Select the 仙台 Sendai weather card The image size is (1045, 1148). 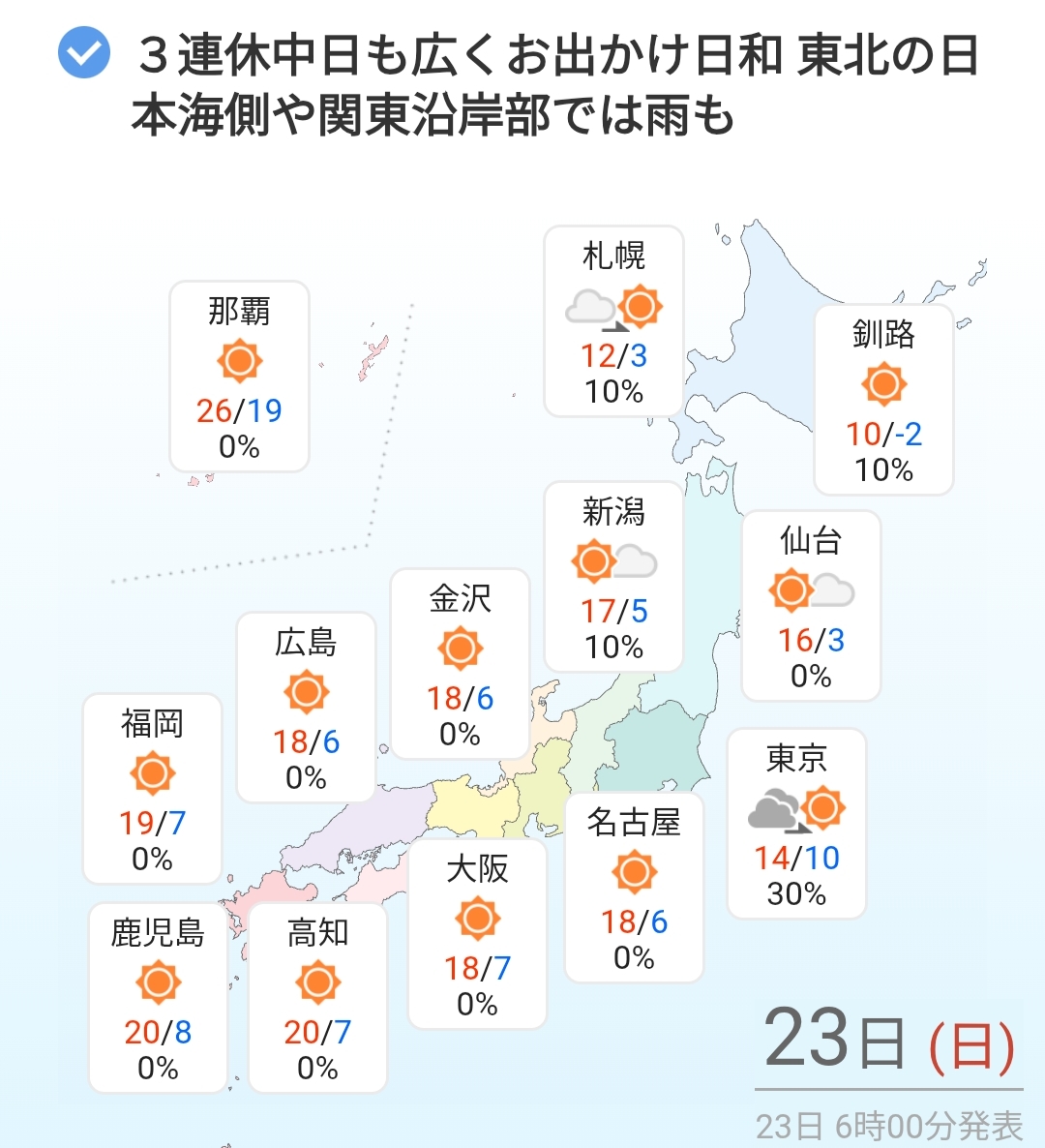point(811,606)
